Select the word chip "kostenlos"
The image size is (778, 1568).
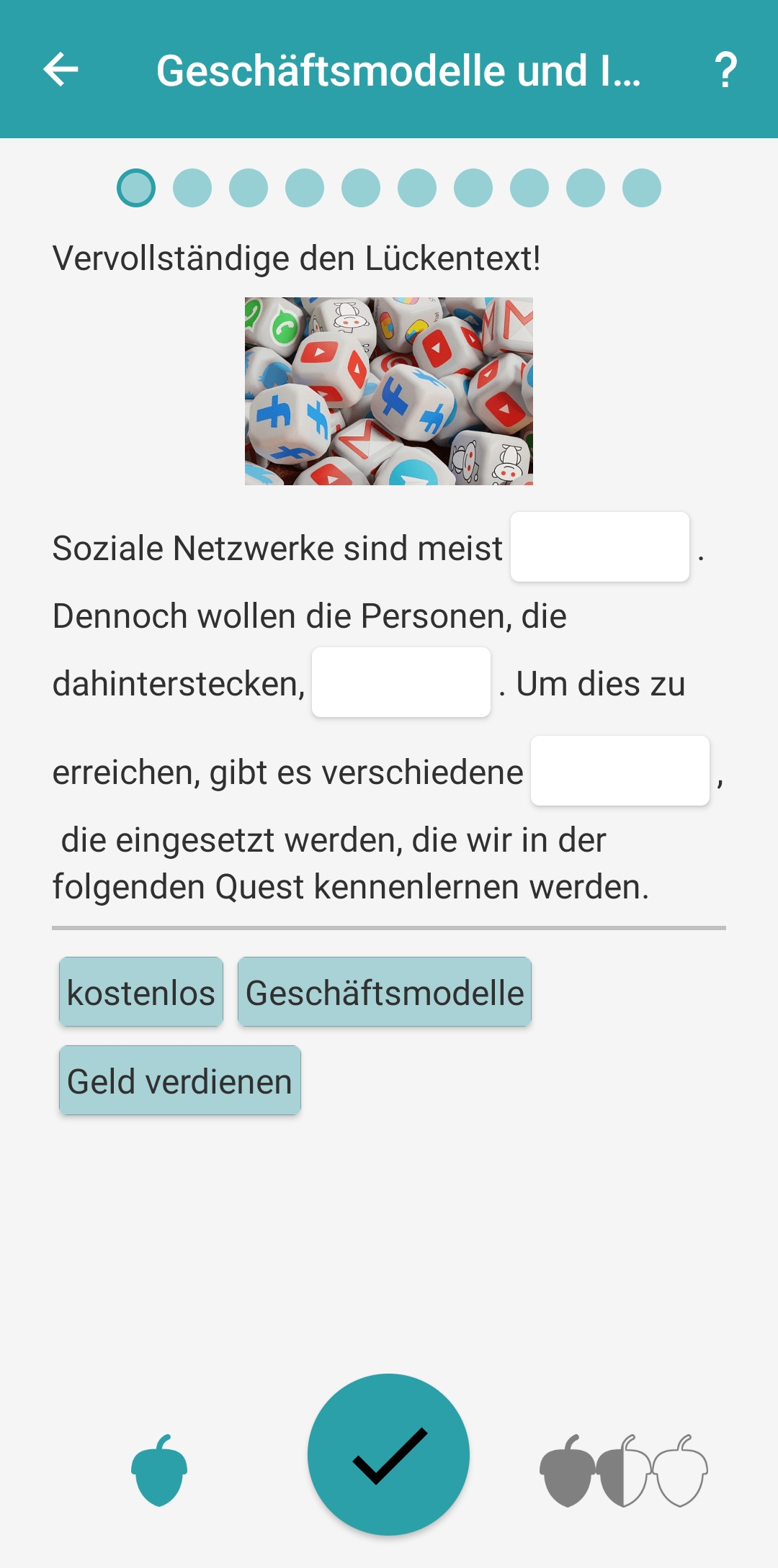(141, 992)
